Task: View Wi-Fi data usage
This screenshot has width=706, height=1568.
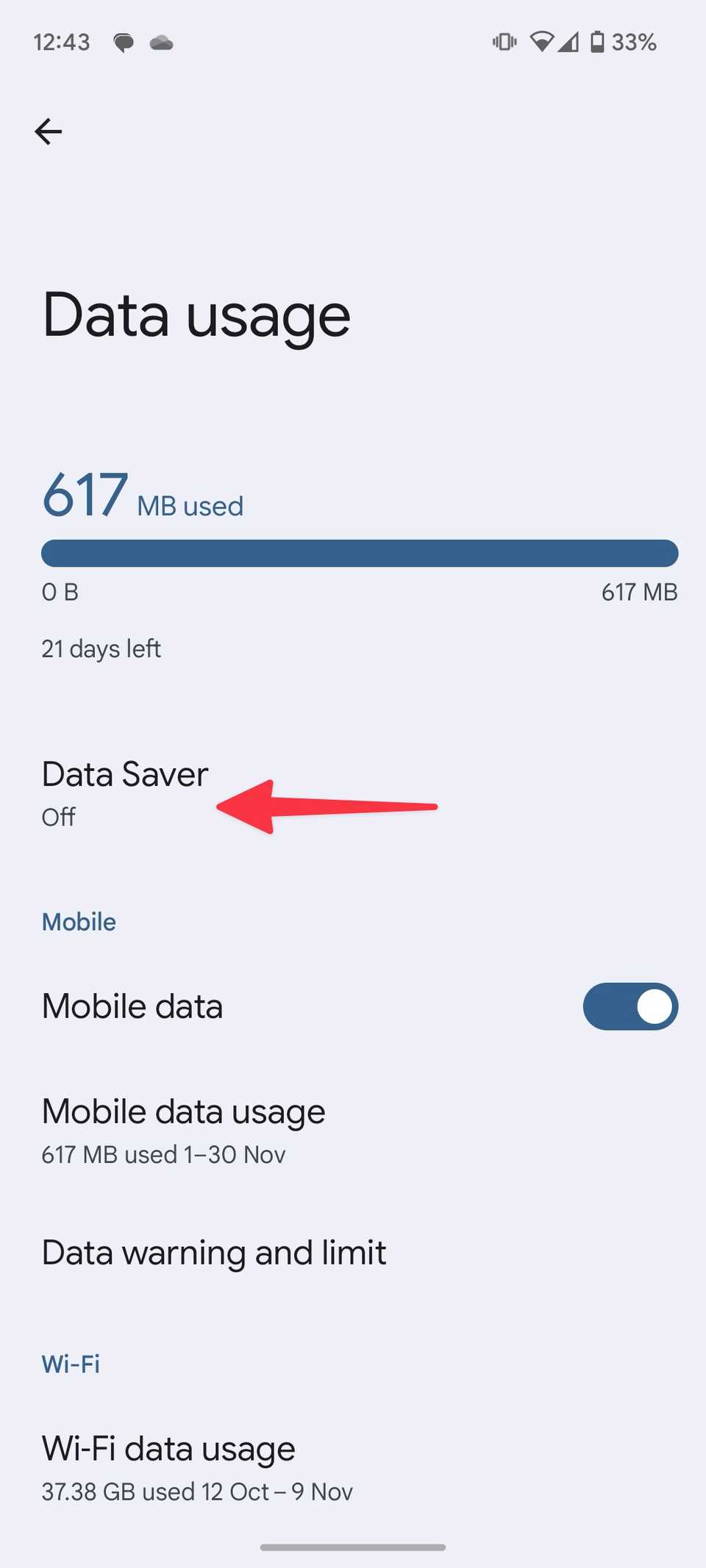Action: [169, 1467]
